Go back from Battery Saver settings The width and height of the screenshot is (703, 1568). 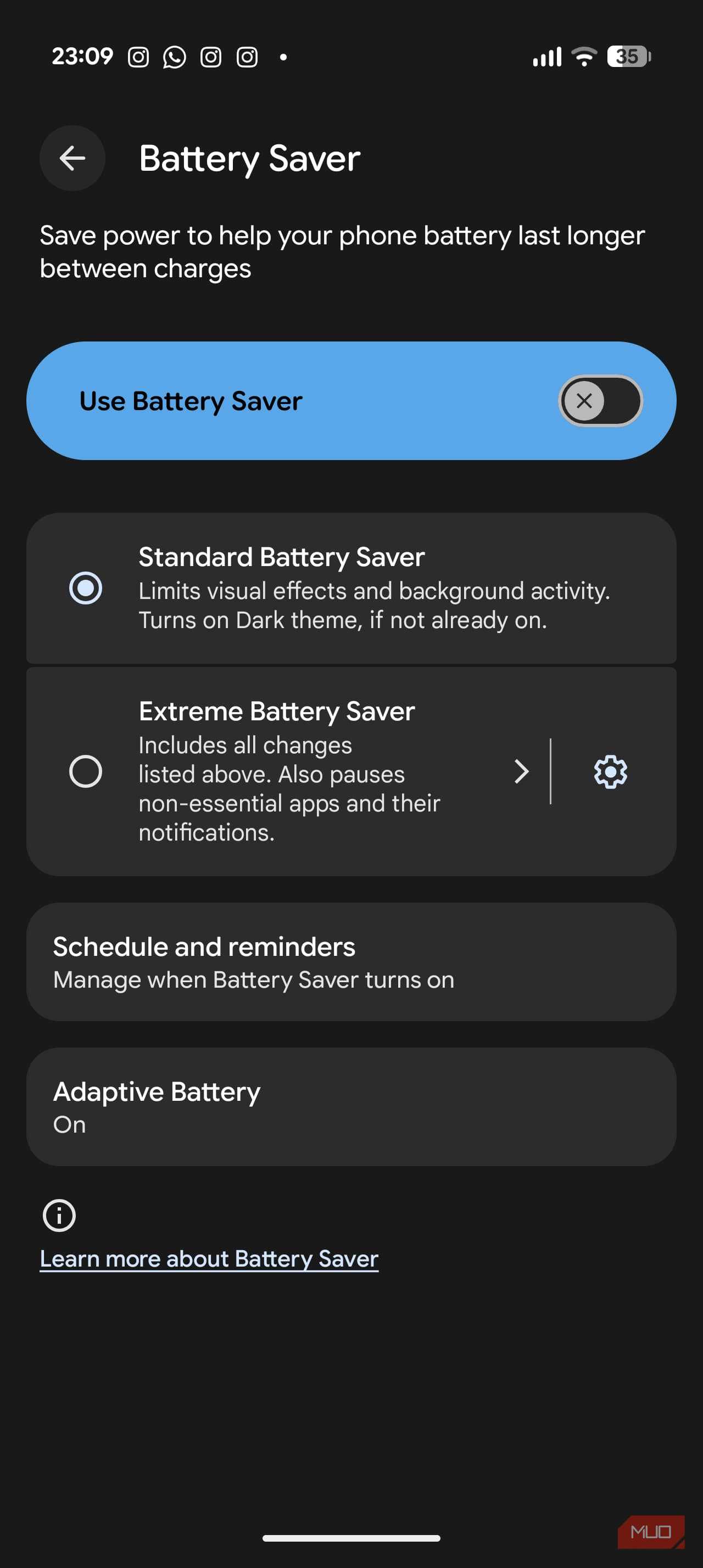click(x=72, y=158)
